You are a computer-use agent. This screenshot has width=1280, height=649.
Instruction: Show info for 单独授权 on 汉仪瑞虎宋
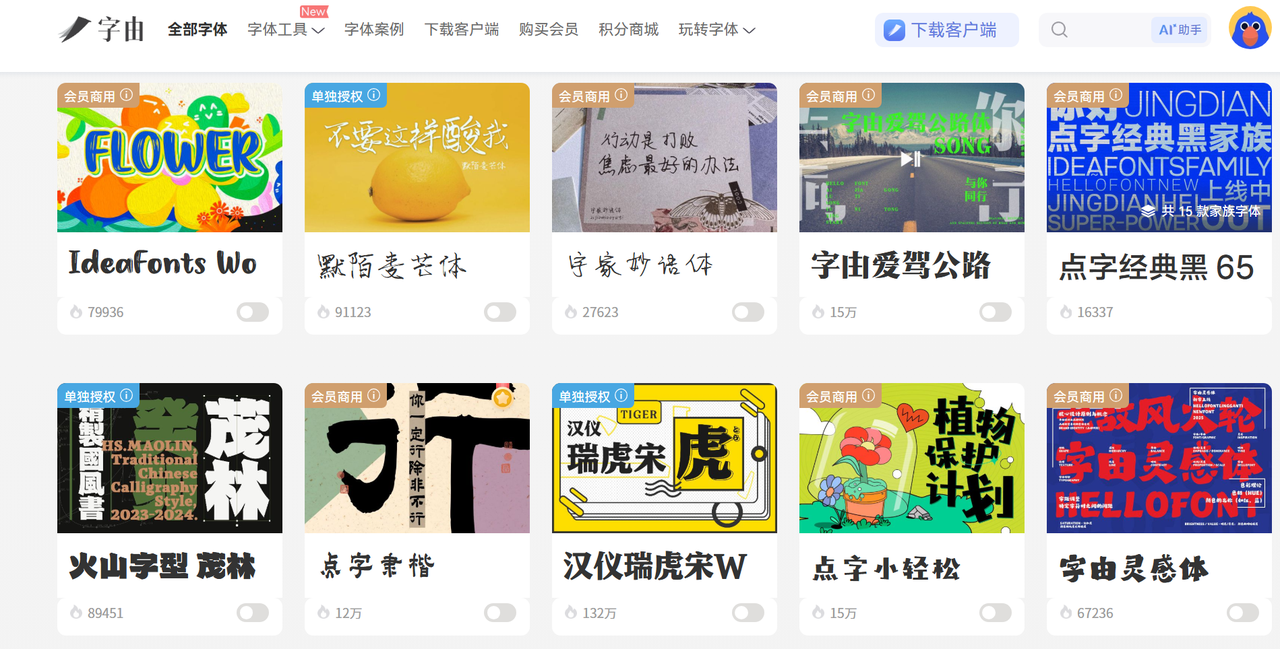click(x=622, y=396)
